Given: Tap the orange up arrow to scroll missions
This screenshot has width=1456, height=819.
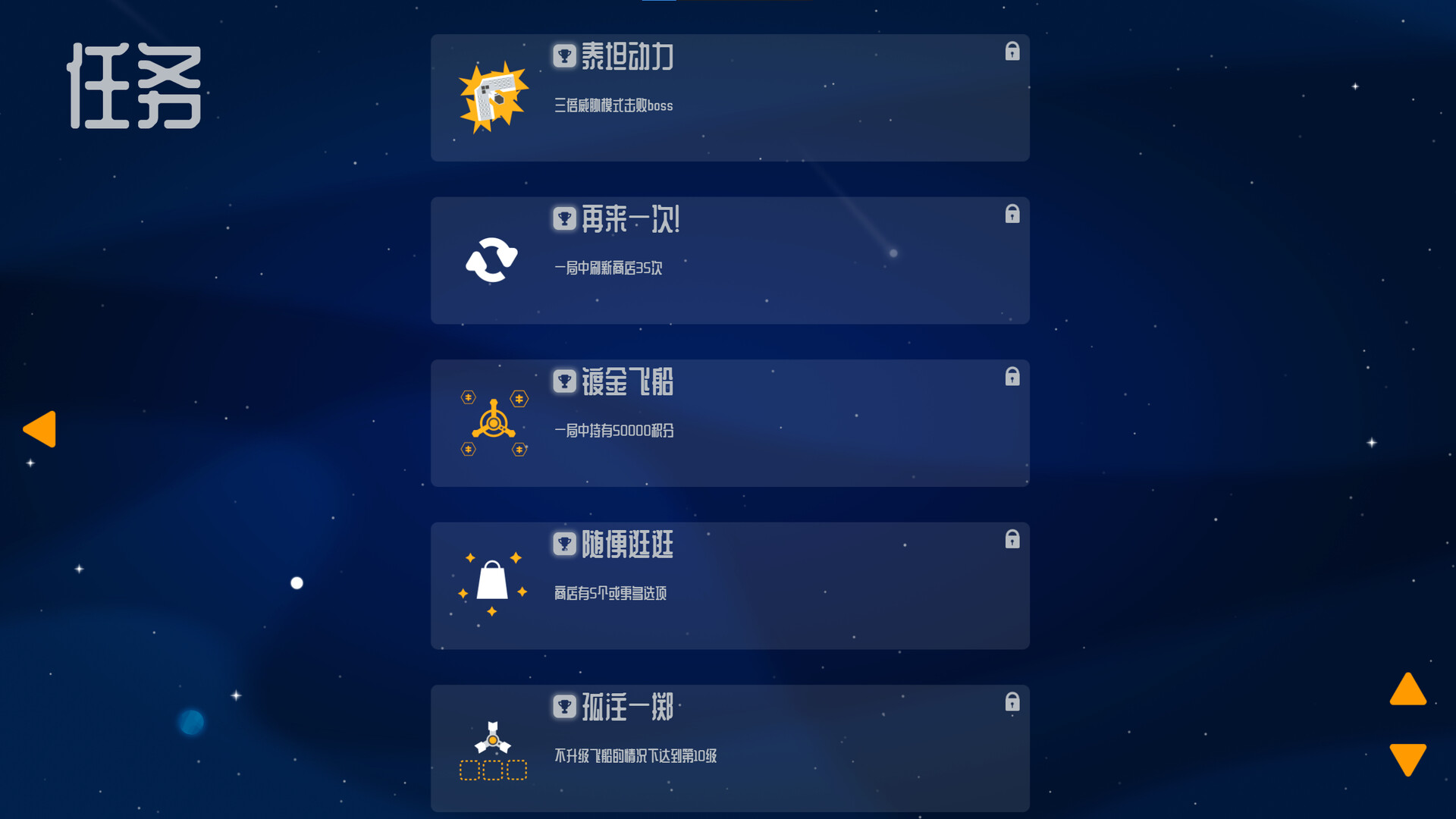Looking at the screenshot, I should pyautogui.click(x=1407, y=691).
